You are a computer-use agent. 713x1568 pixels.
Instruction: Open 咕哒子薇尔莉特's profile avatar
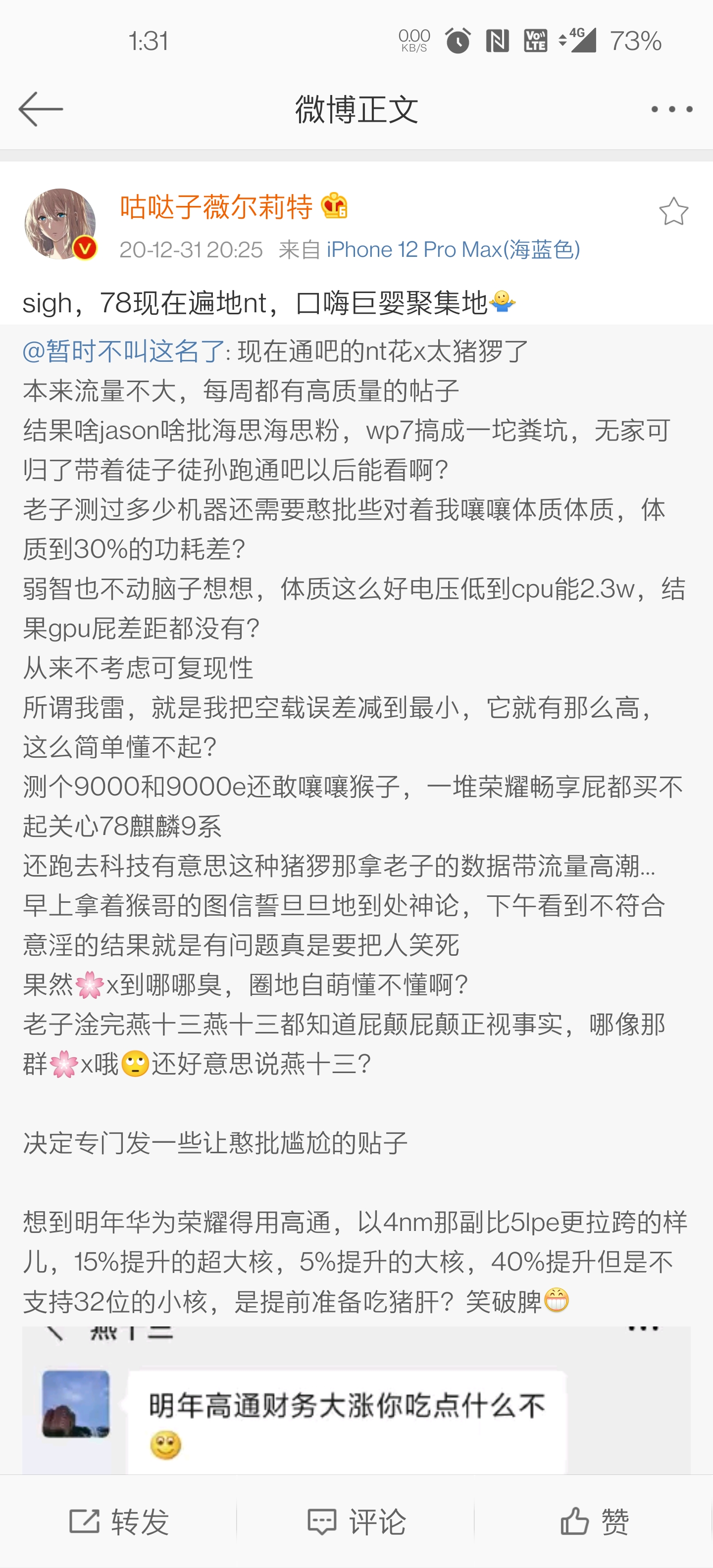[60, 224]
